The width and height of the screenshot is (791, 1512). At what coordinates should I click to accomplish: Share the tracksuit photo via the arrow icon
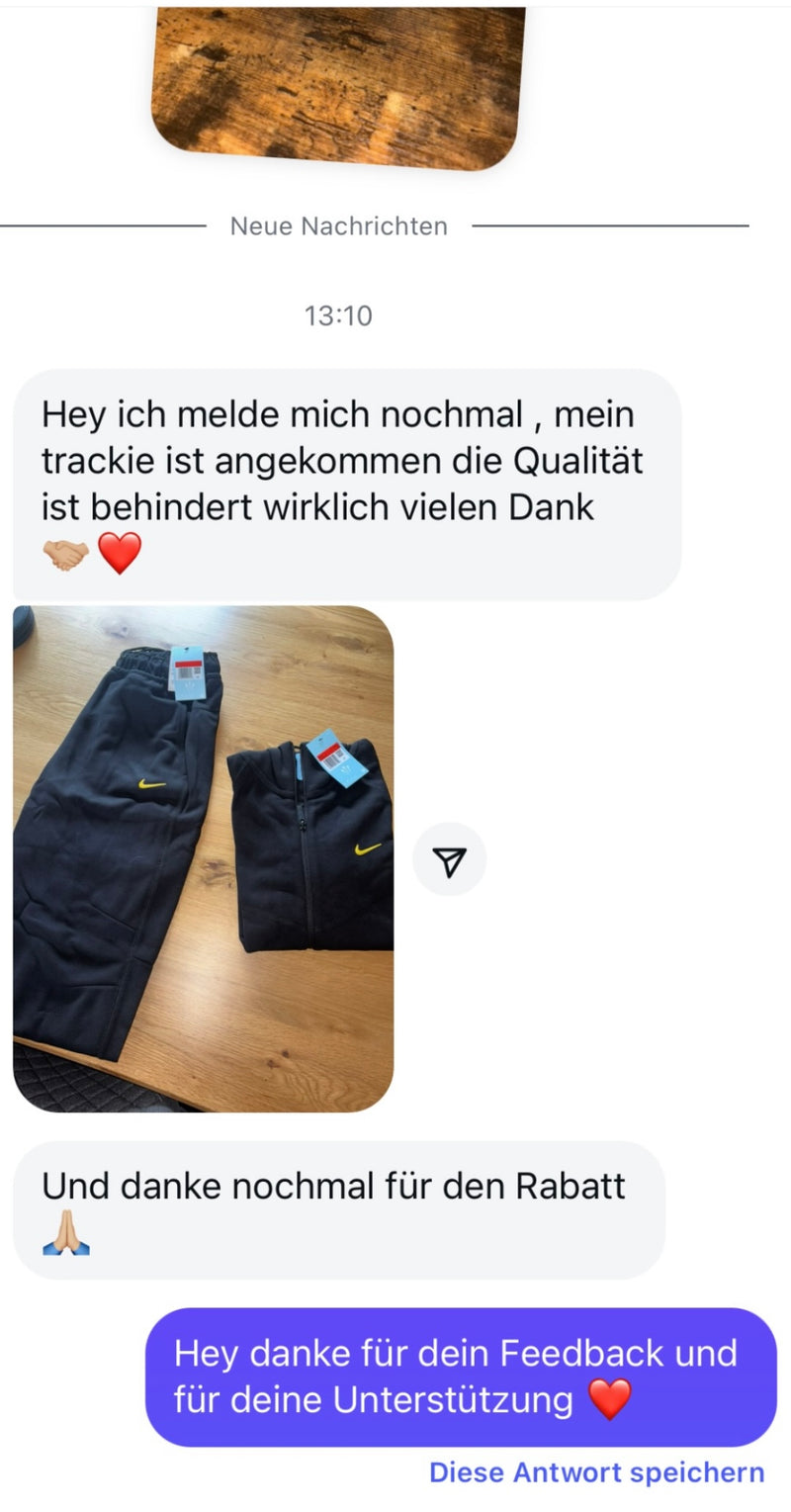pos(449,859)
